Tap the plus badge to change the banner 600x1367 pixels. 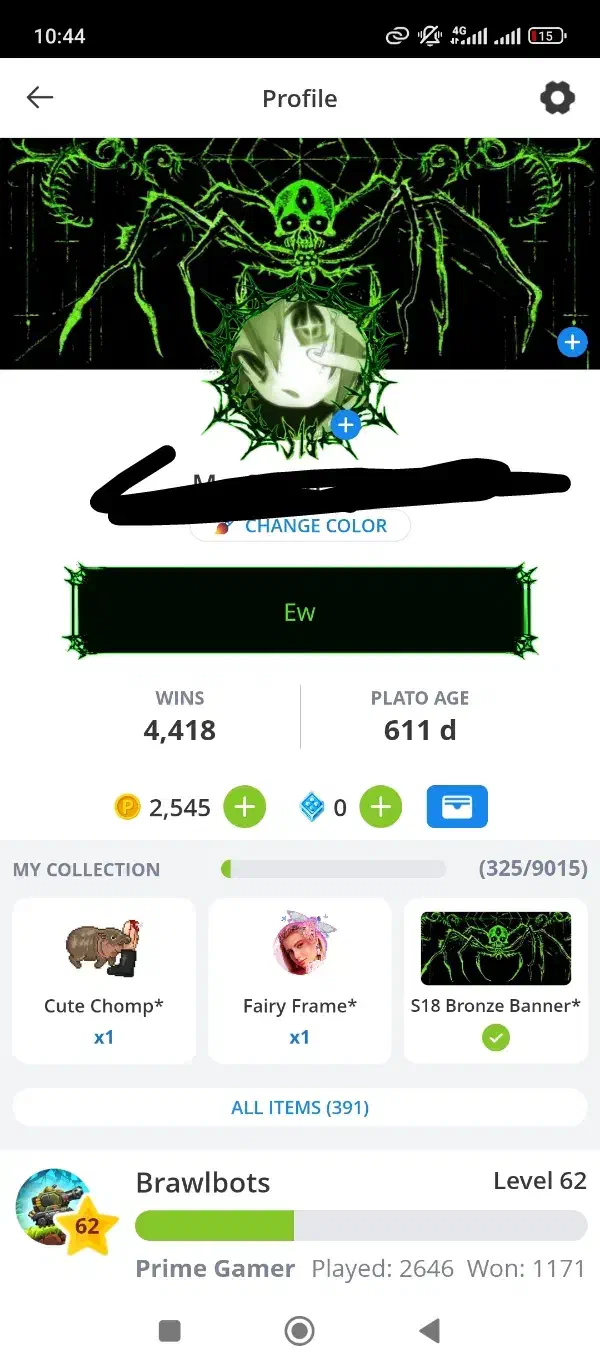click(x=571, y=342)
